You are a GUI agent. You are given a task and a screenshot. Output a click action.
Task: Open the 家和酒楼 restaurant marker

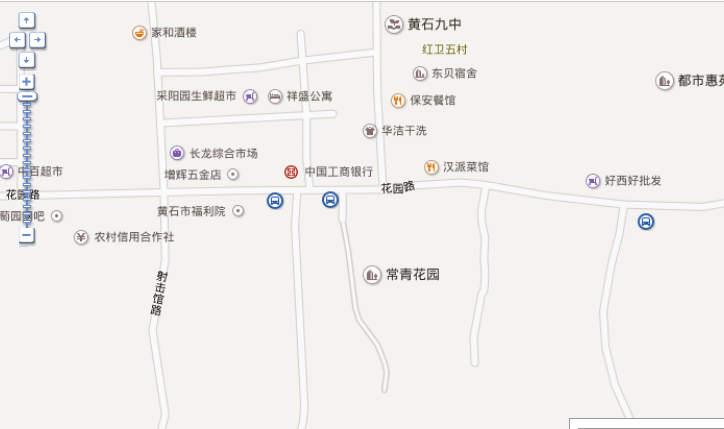point(139,33)
